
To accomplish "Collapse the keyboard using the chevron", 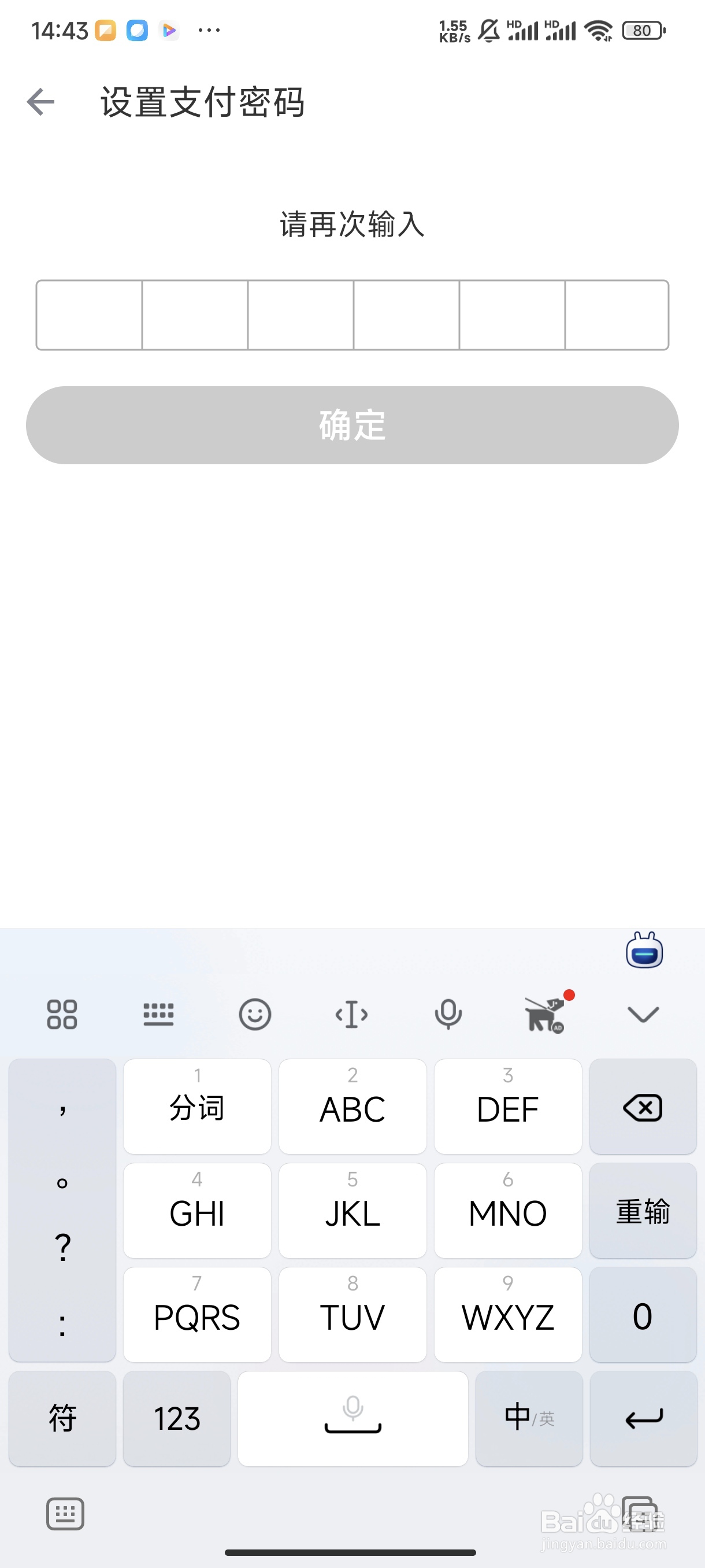I will 643,1014.
